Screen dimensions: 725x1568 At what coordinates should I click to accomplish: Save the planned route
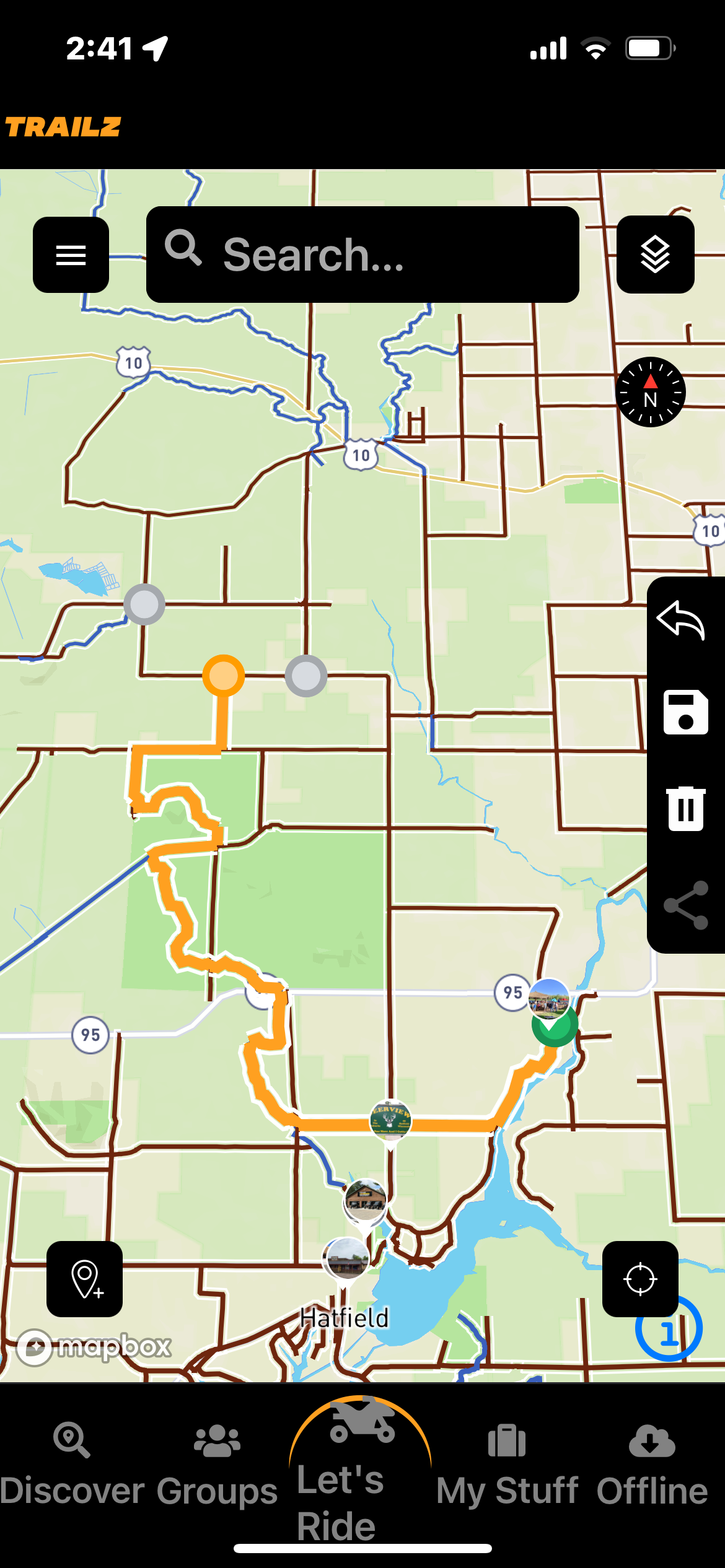[685, 712]
